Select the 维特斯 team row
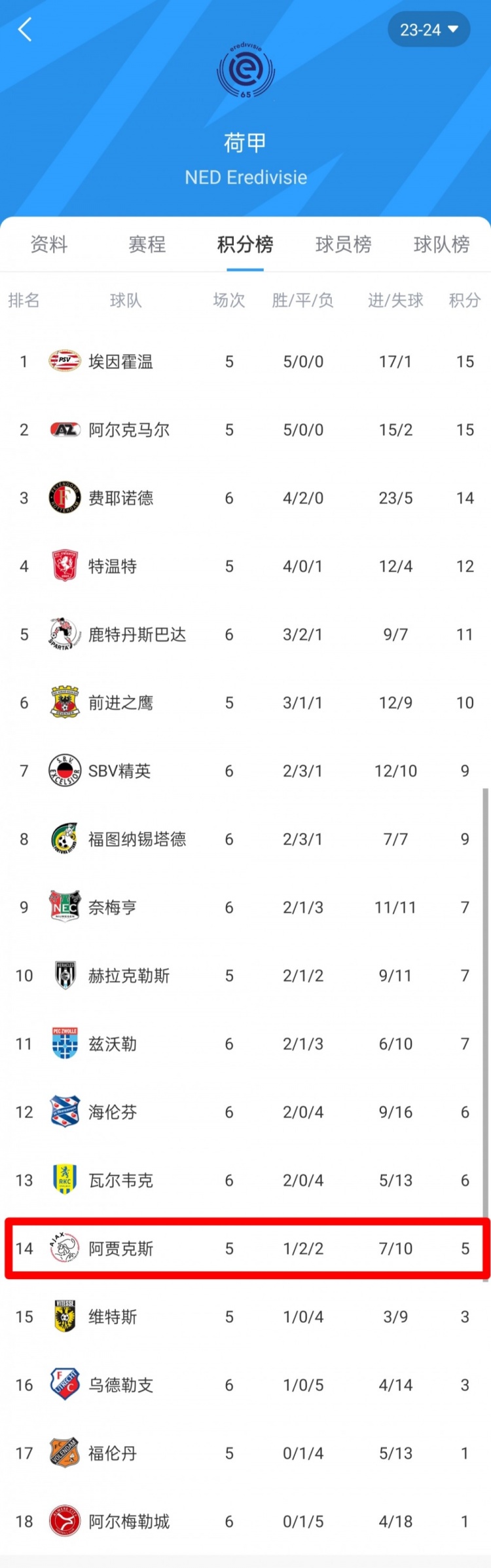 click(113, 1316)
